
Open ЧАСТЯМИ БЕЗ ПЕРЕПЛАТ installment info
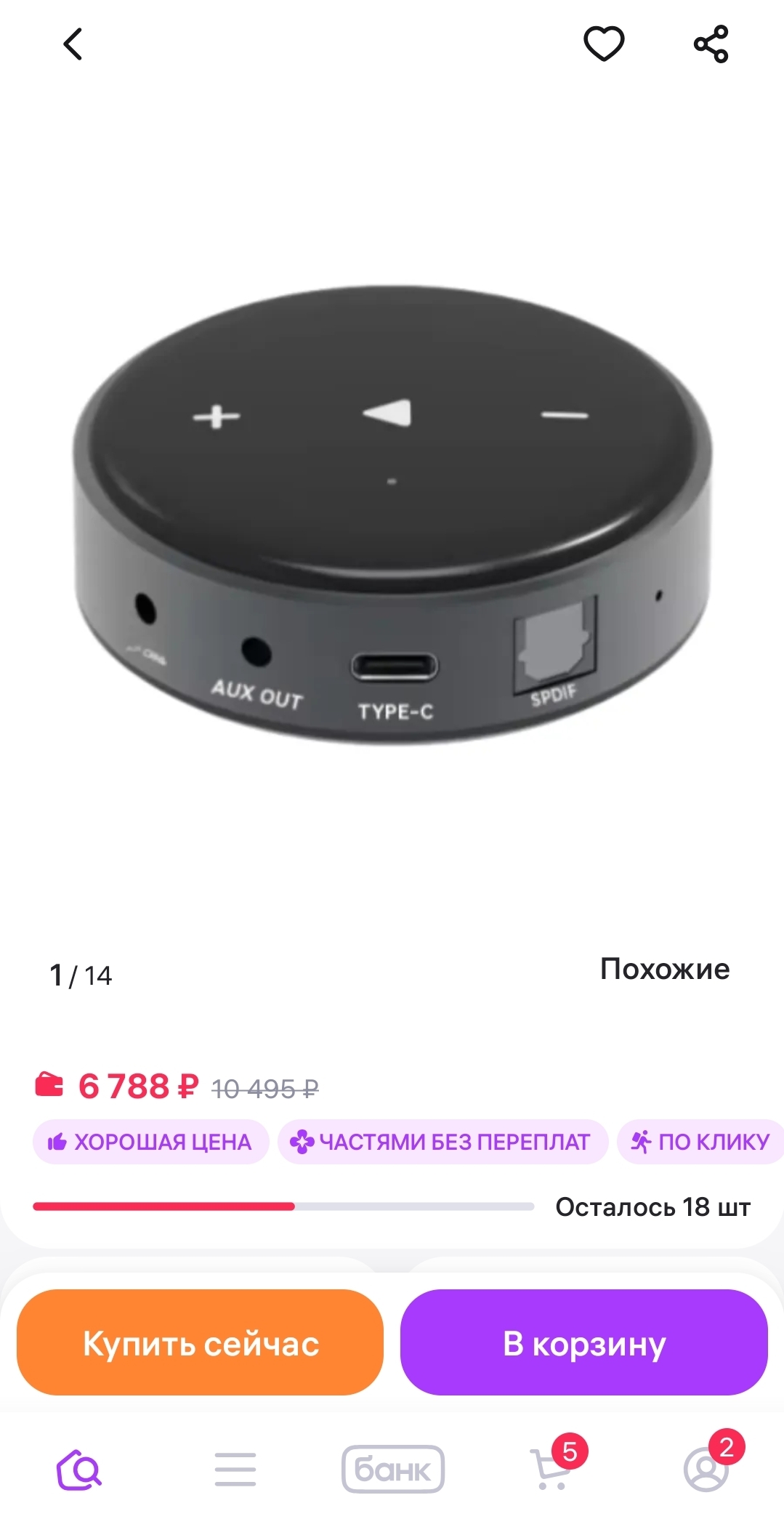(442, 1142)
